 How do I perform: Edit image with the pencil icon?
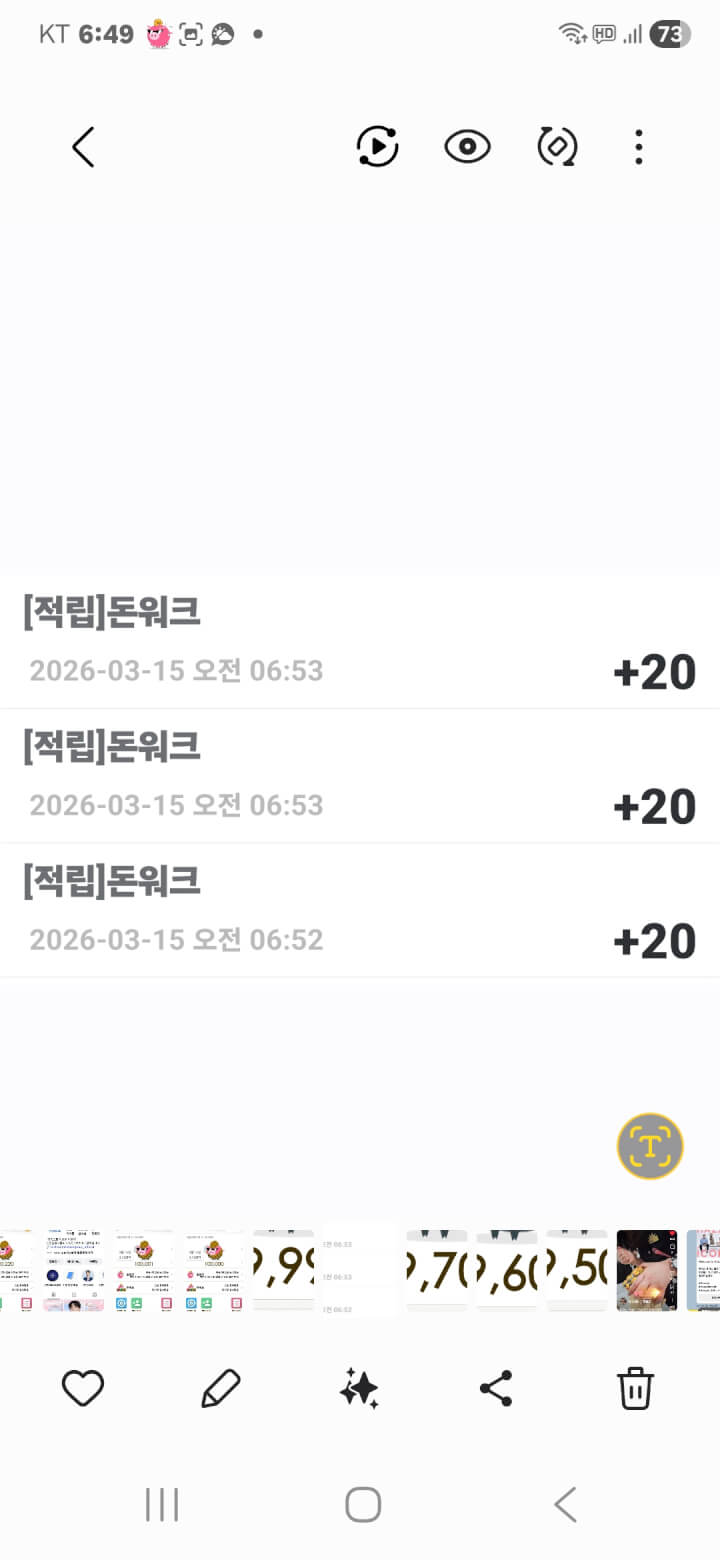click(x=221, y=1389)
